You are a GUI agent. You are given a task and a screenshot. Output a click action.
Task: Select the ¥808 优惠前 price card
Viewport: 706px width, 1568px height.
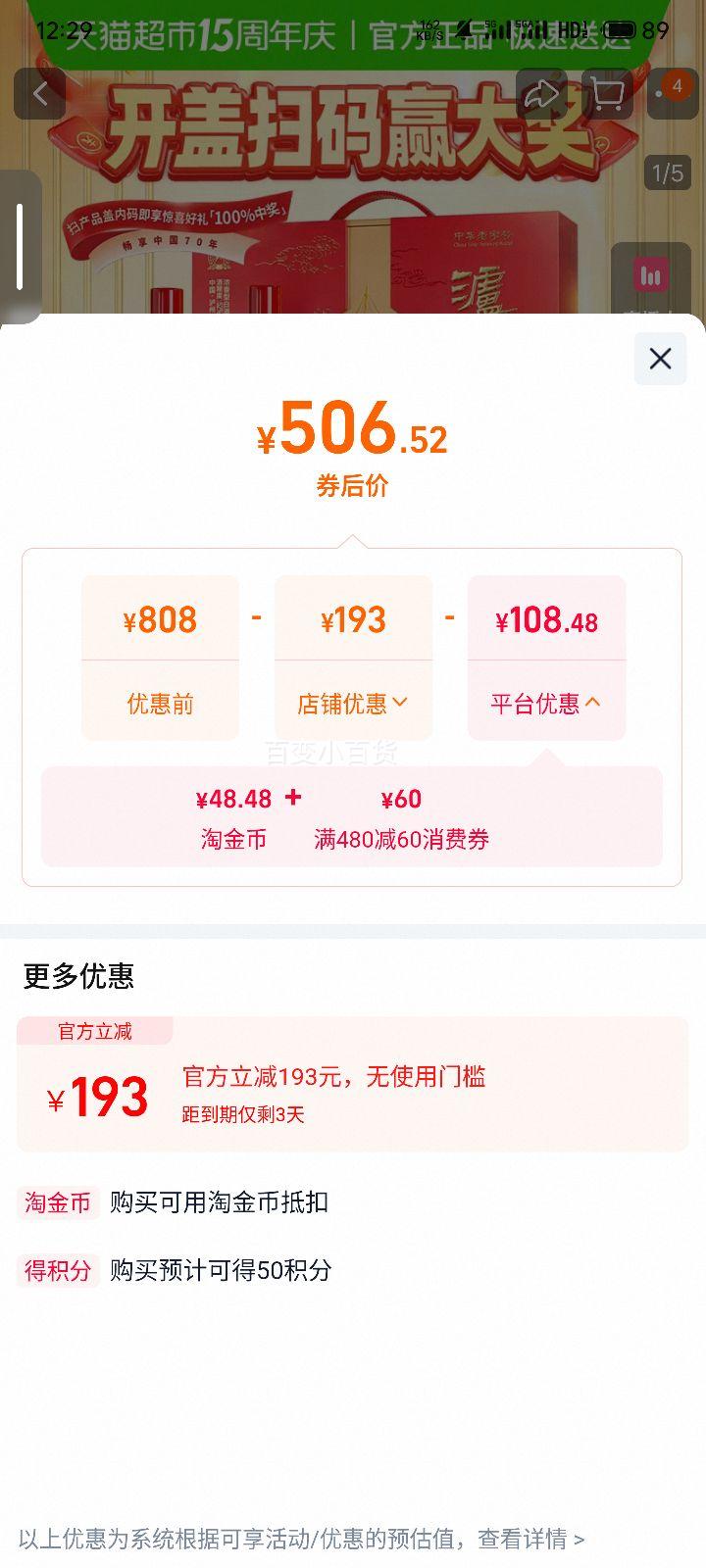pyautogui.click(x=160, y=657)
